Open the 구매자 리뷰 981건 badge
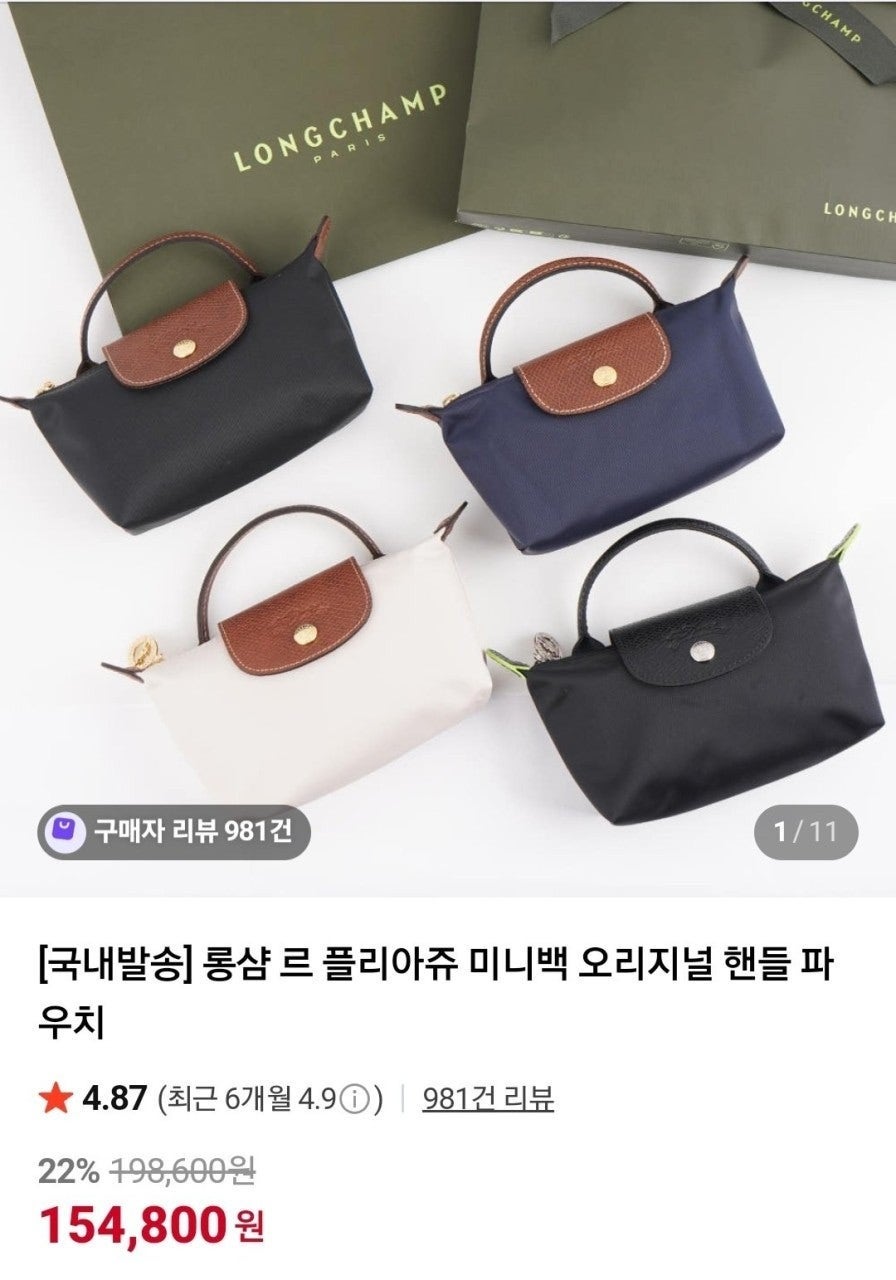This screenshot has width=896, height=1280. 174,830
